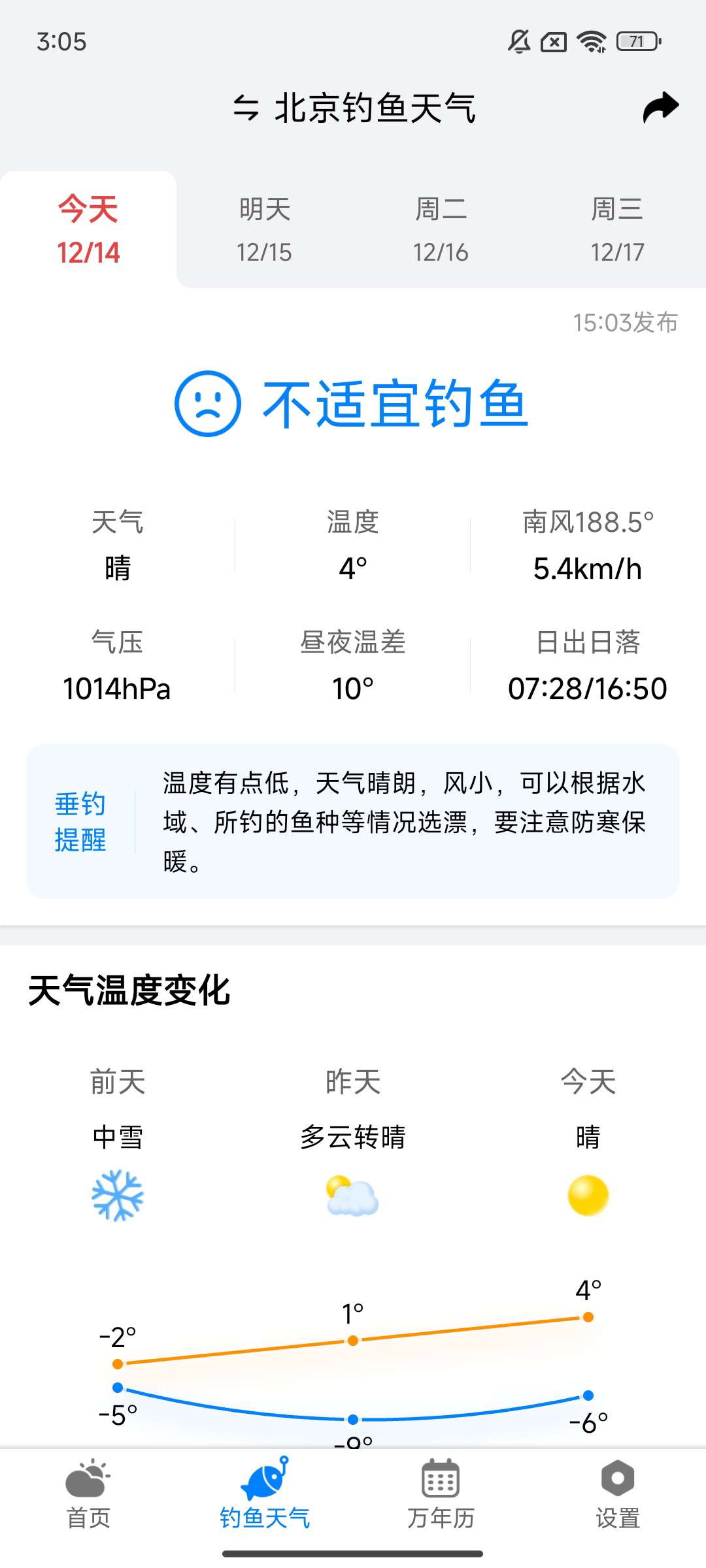Tap the city switch icon beside 北京钓鱼天气

(247, 108)
